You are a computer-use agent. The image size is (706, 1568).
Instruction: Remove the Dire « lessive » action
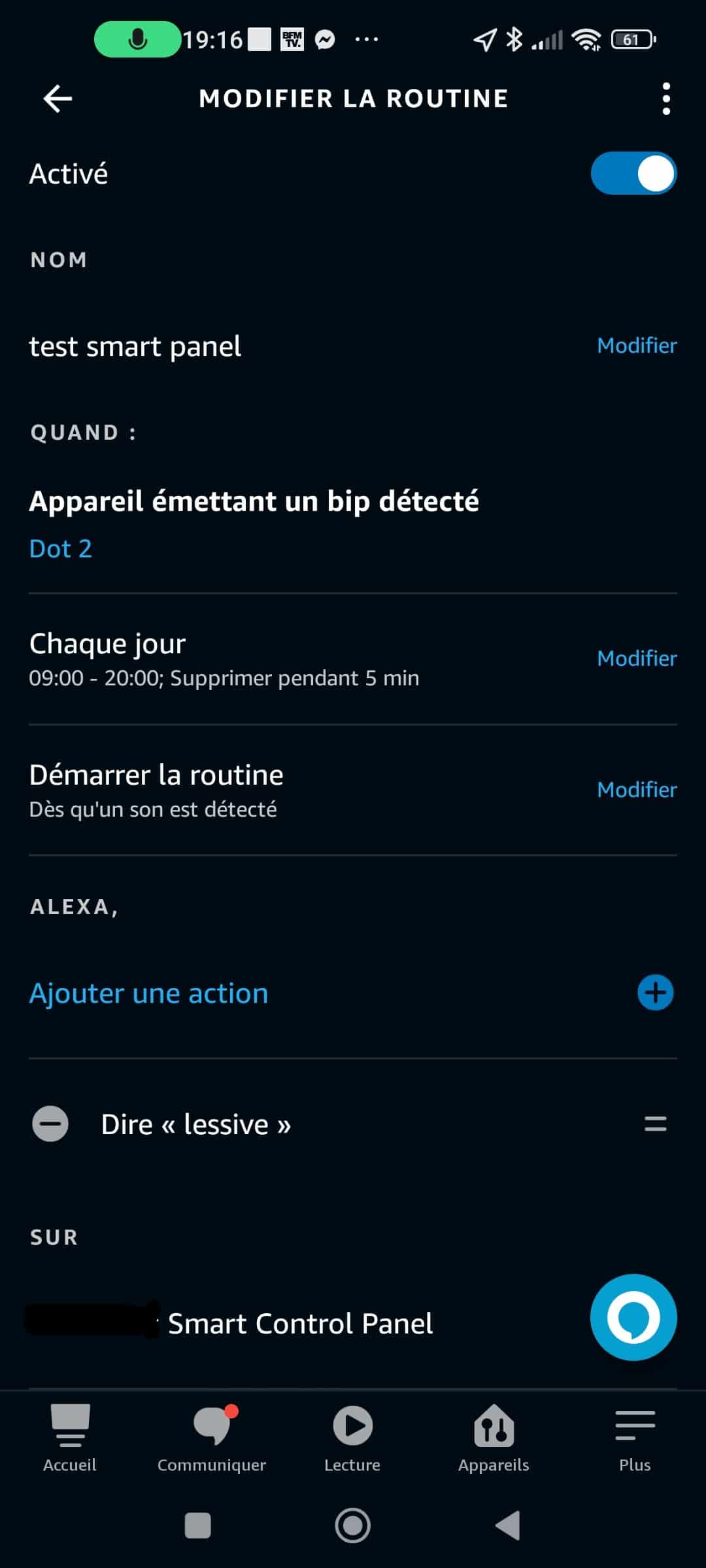point(50,1124)
